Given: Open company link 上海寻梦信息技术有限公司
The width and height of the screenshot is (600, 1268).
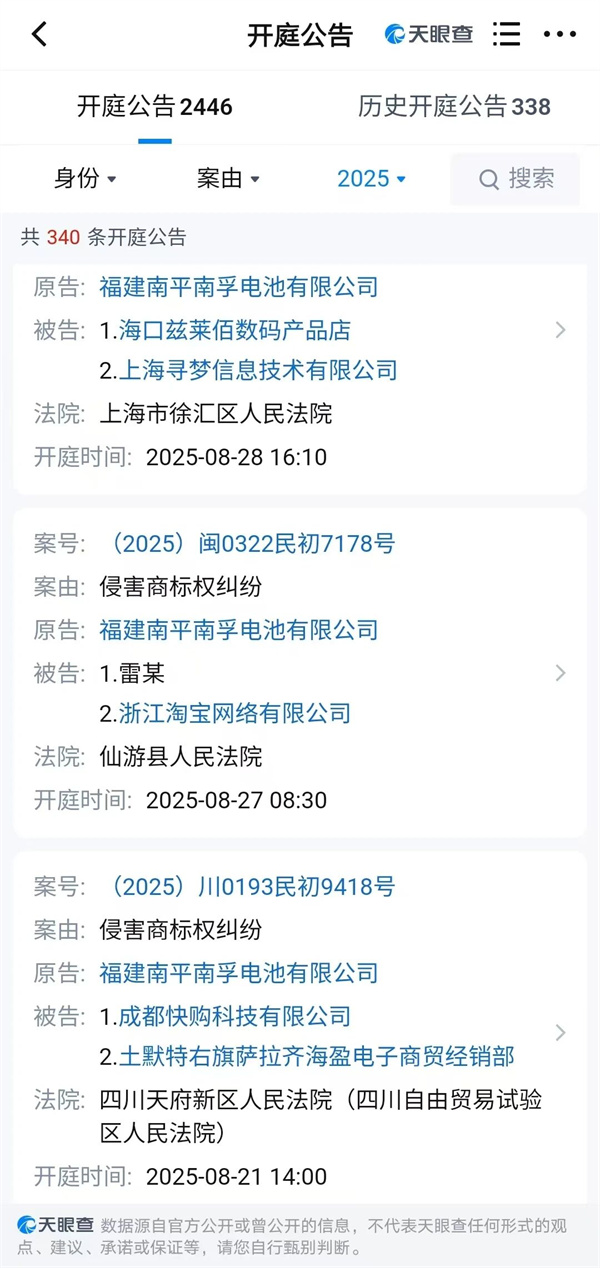Looking at the screenshot, I should click(258, 370).
